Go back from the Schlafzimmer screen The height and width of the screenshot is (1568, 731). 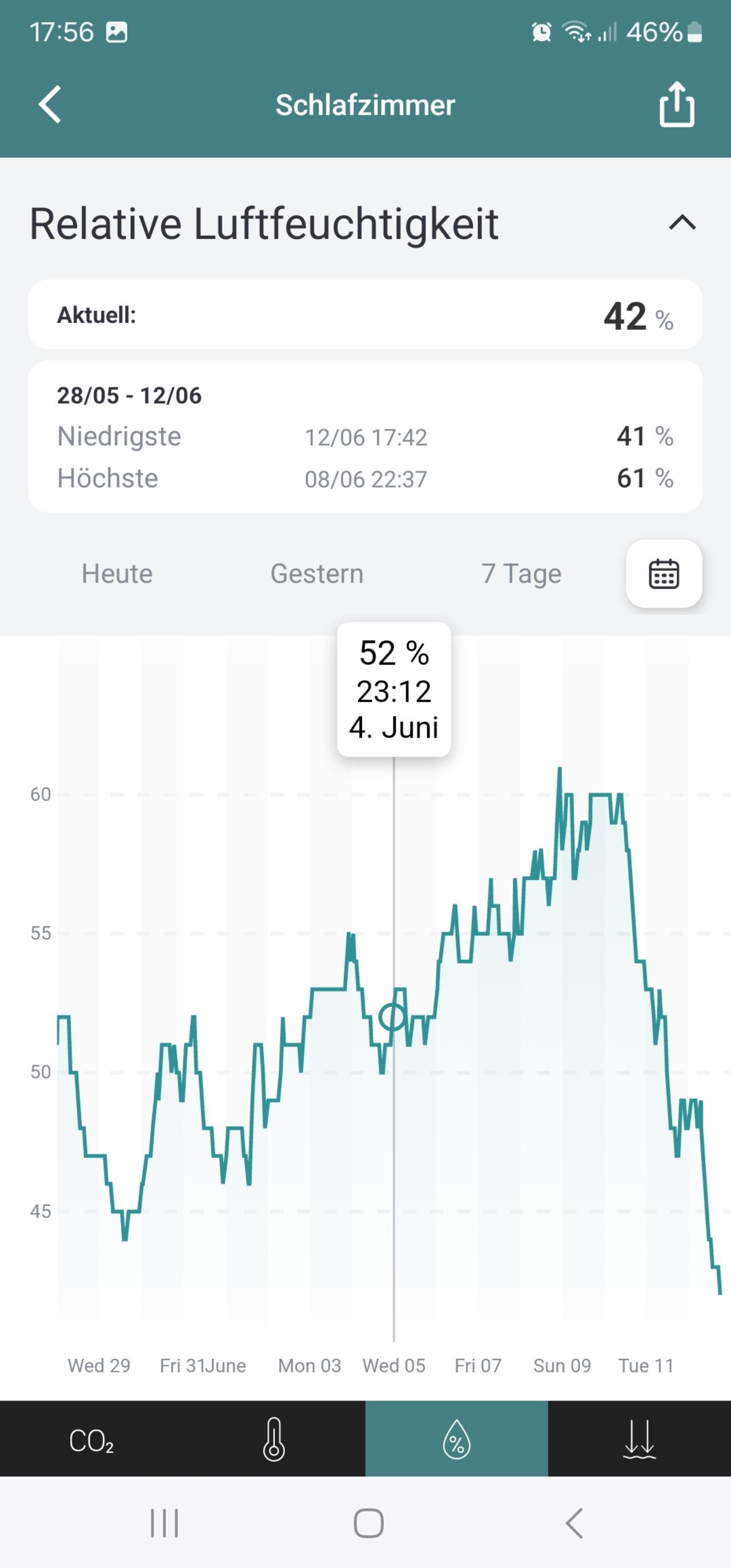tap(50, 105)
